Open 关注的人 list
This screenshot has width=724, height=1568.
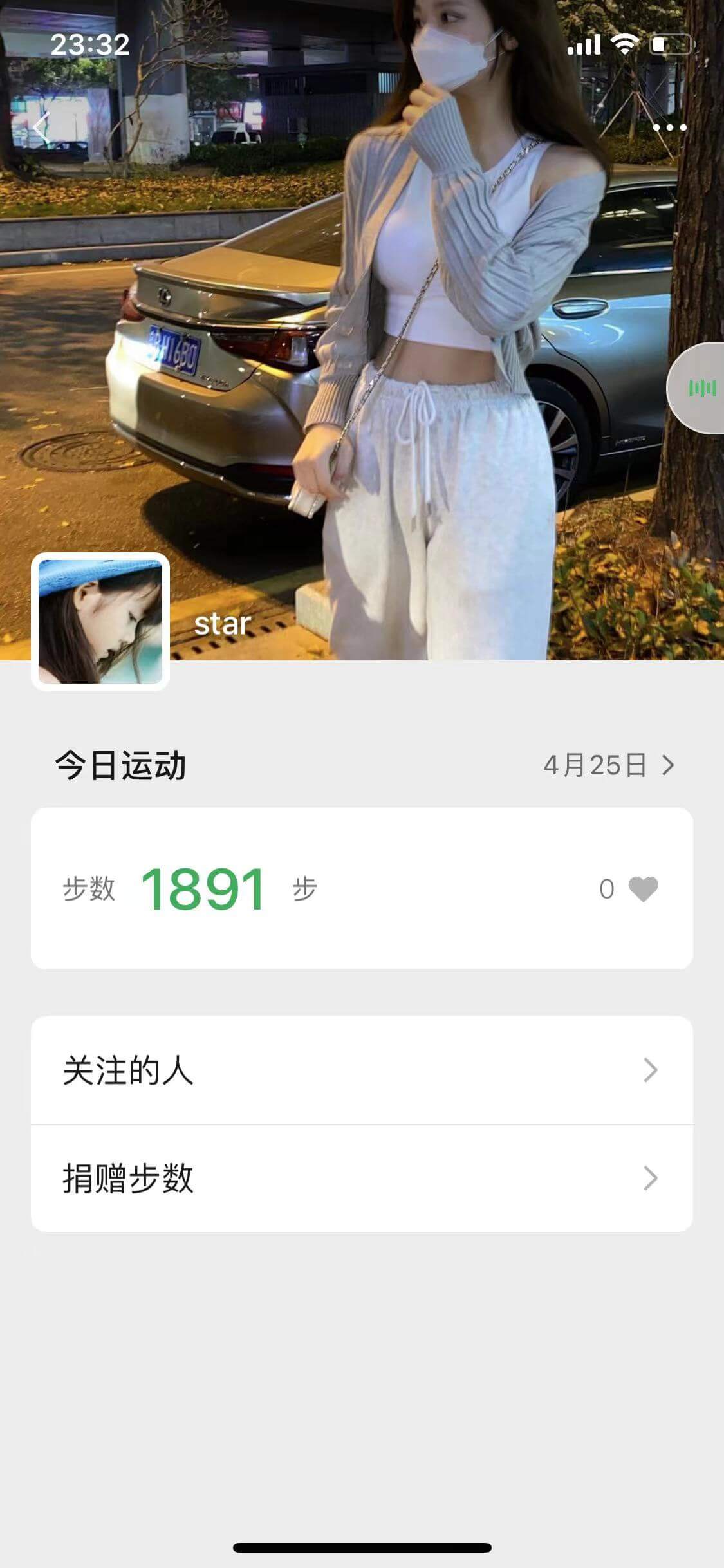point(362,1070)
